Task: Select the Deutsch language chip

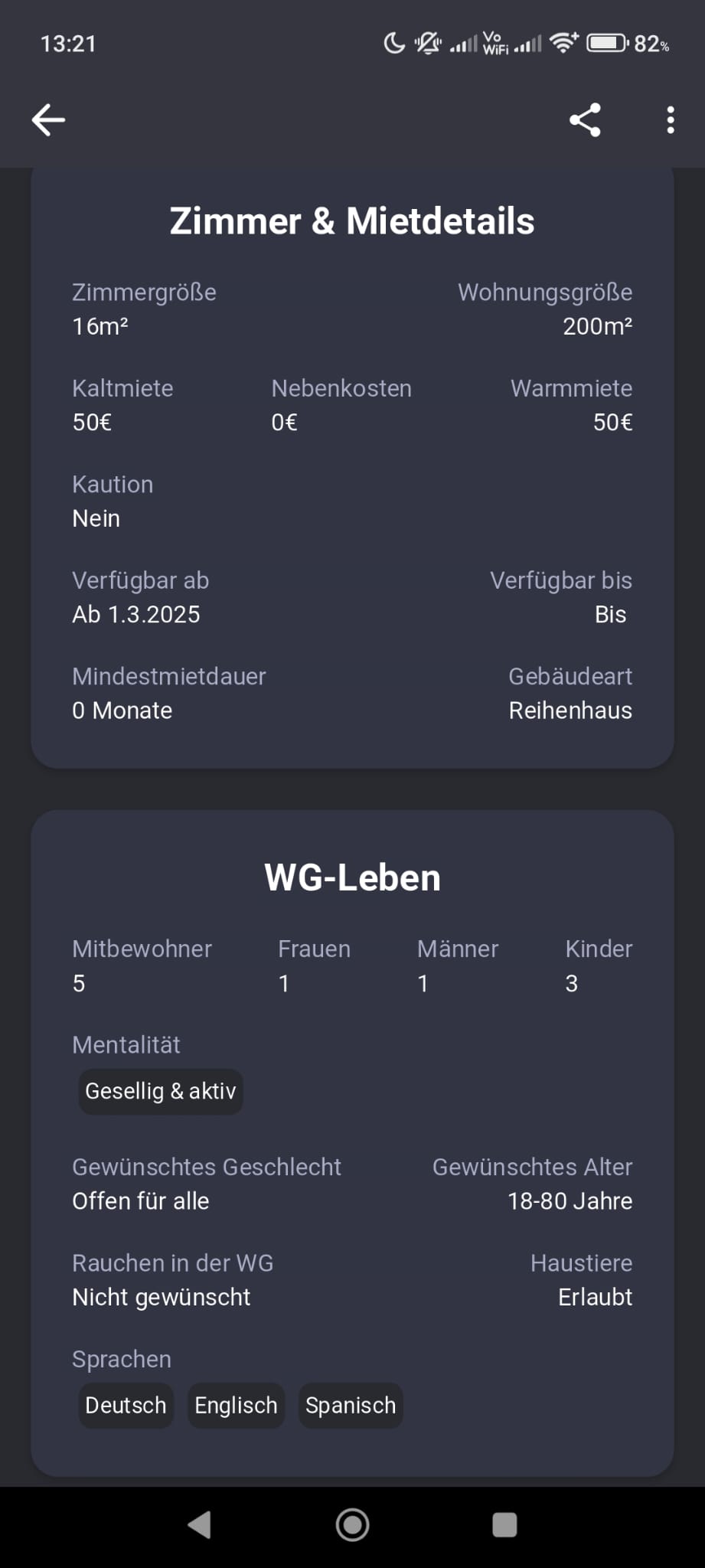Action: point(126,1406)
